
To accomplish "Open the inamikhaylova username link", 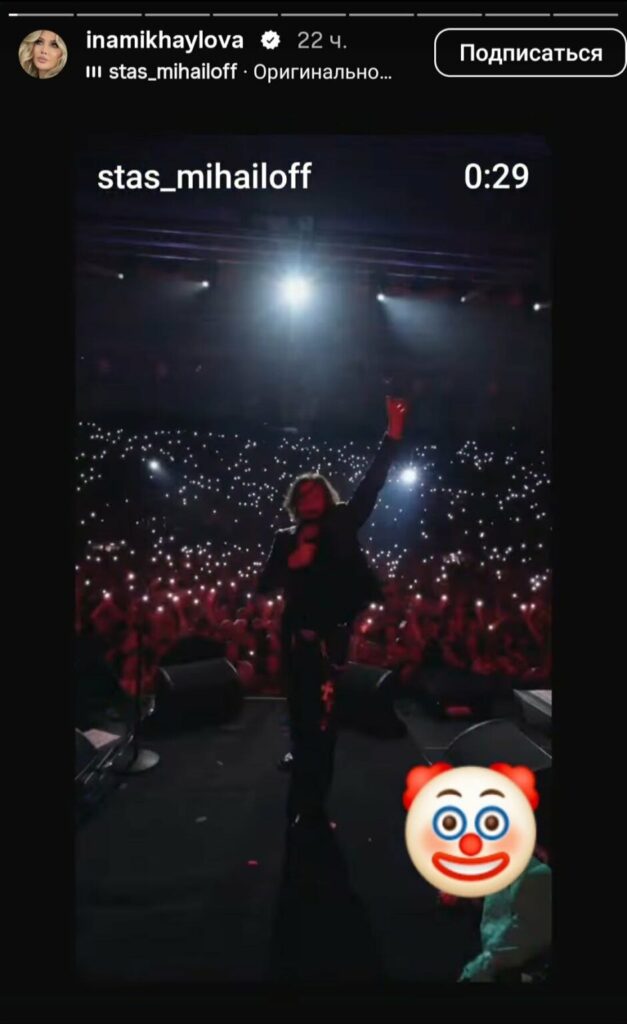I will click(x=165, y=40).
